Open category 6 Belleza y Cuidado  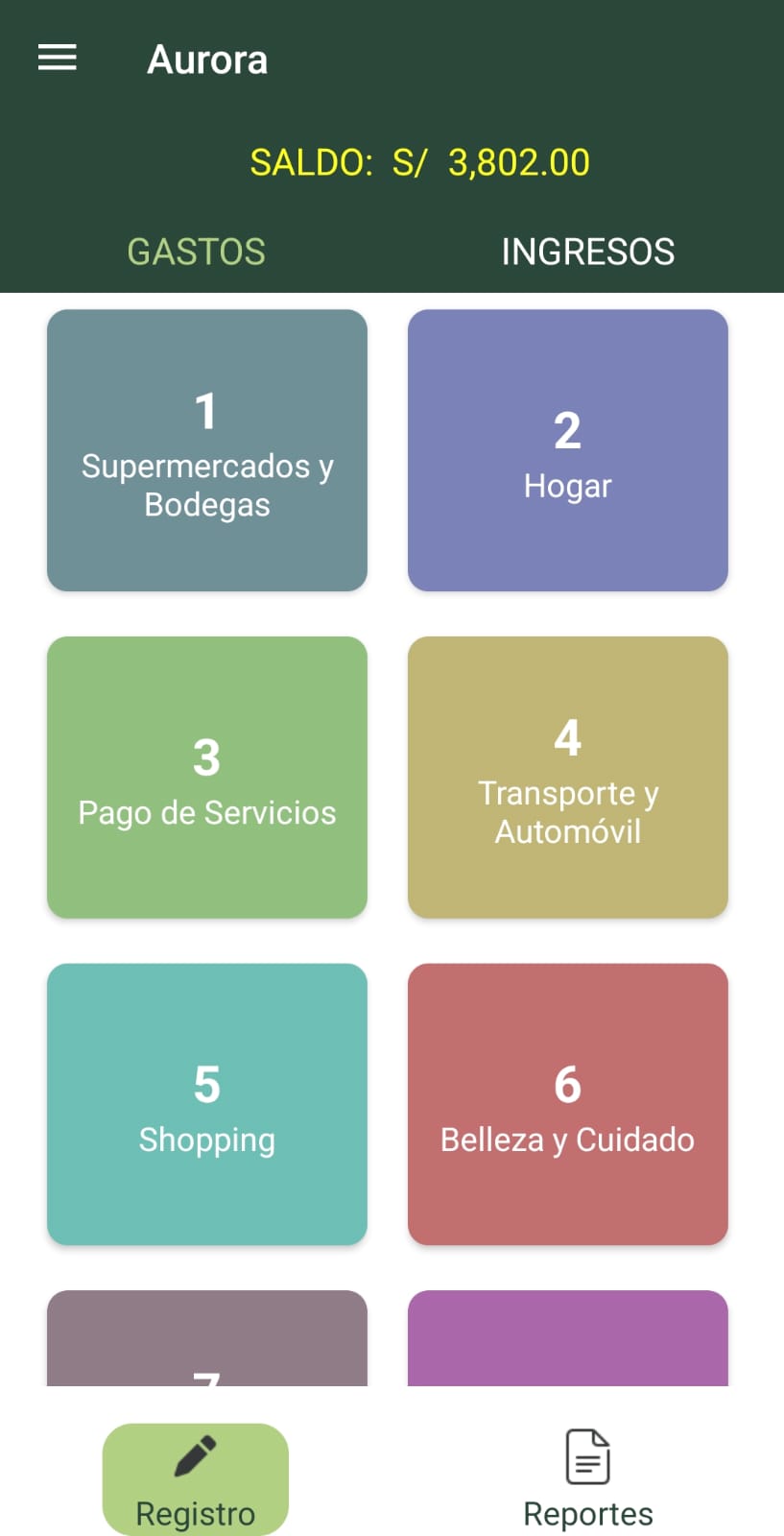[x=567, y=1105]
